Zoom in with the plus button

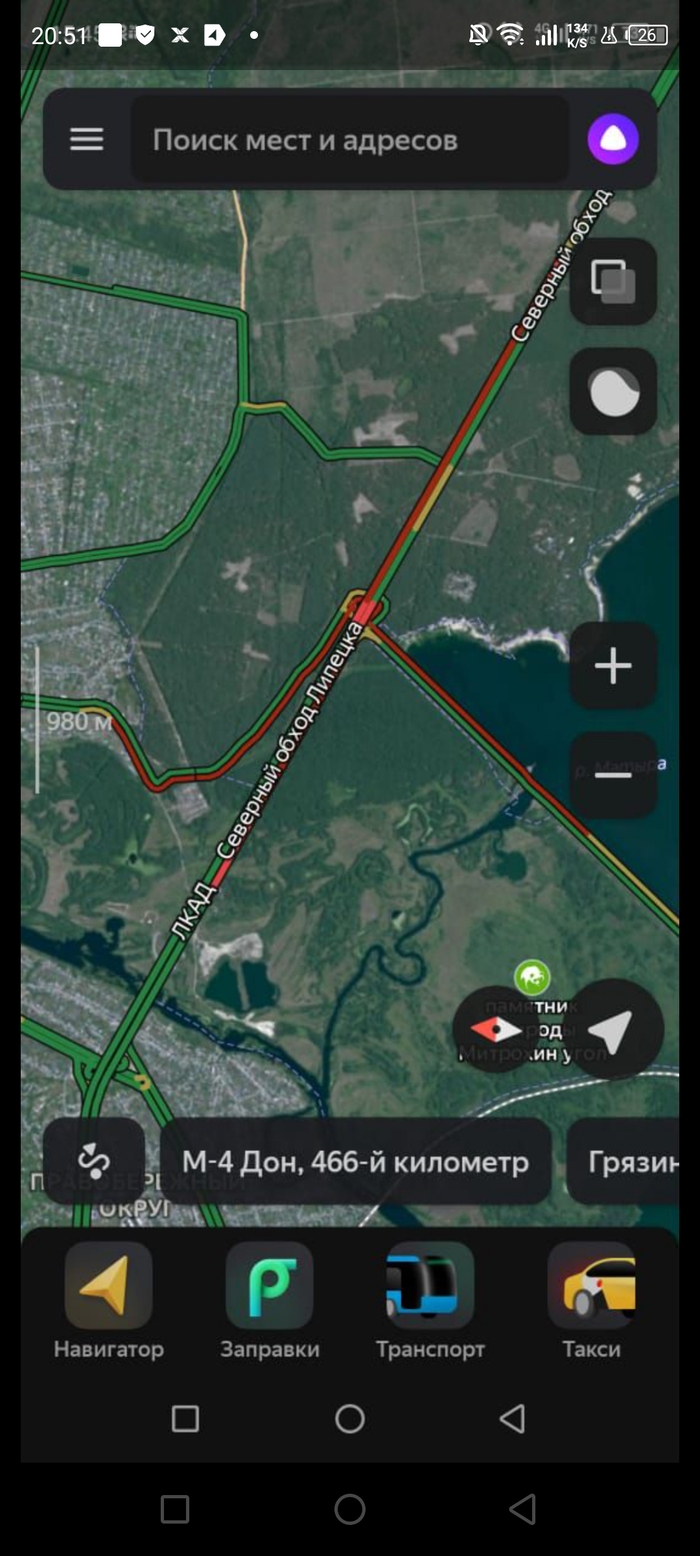coord(613,666)
